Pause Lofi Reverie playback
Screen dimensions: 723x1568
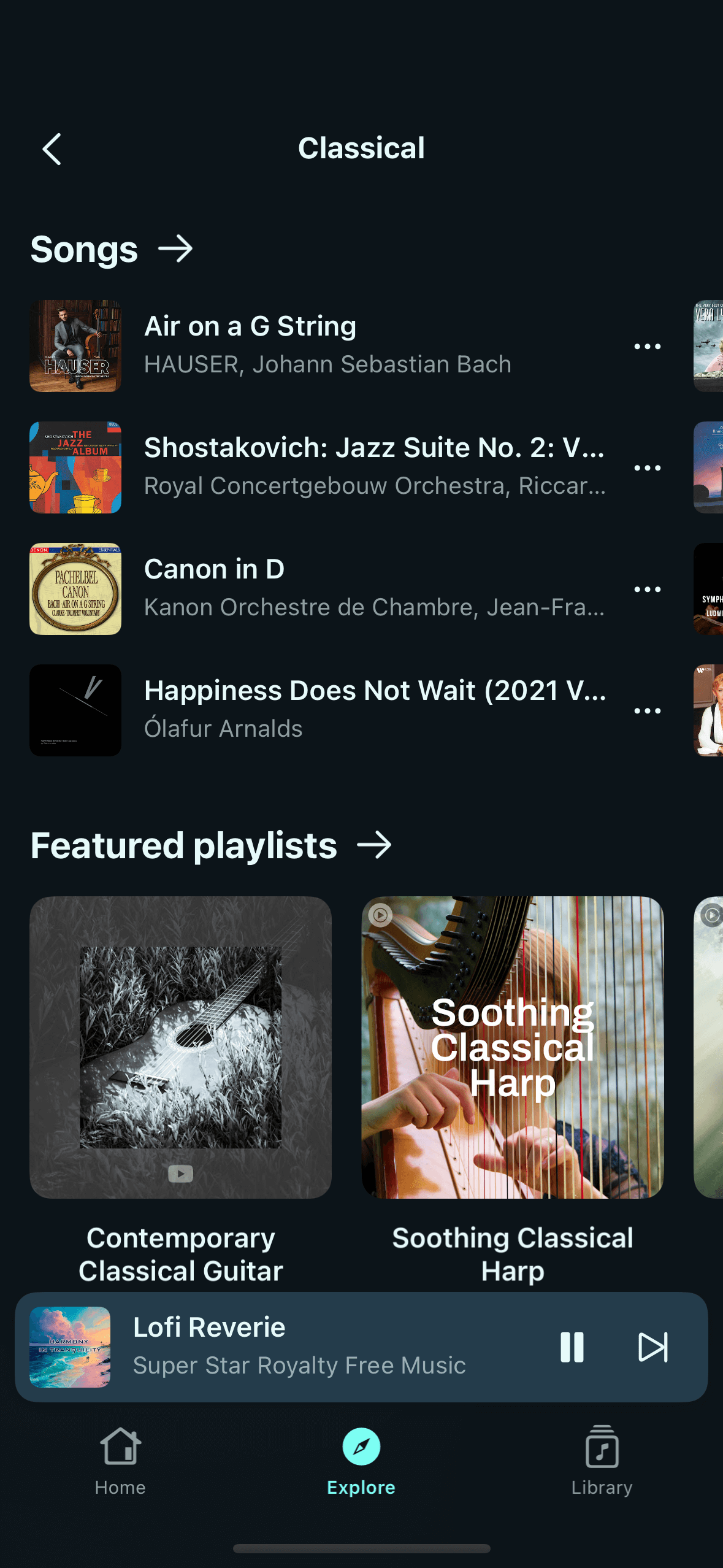(572, 1347)
